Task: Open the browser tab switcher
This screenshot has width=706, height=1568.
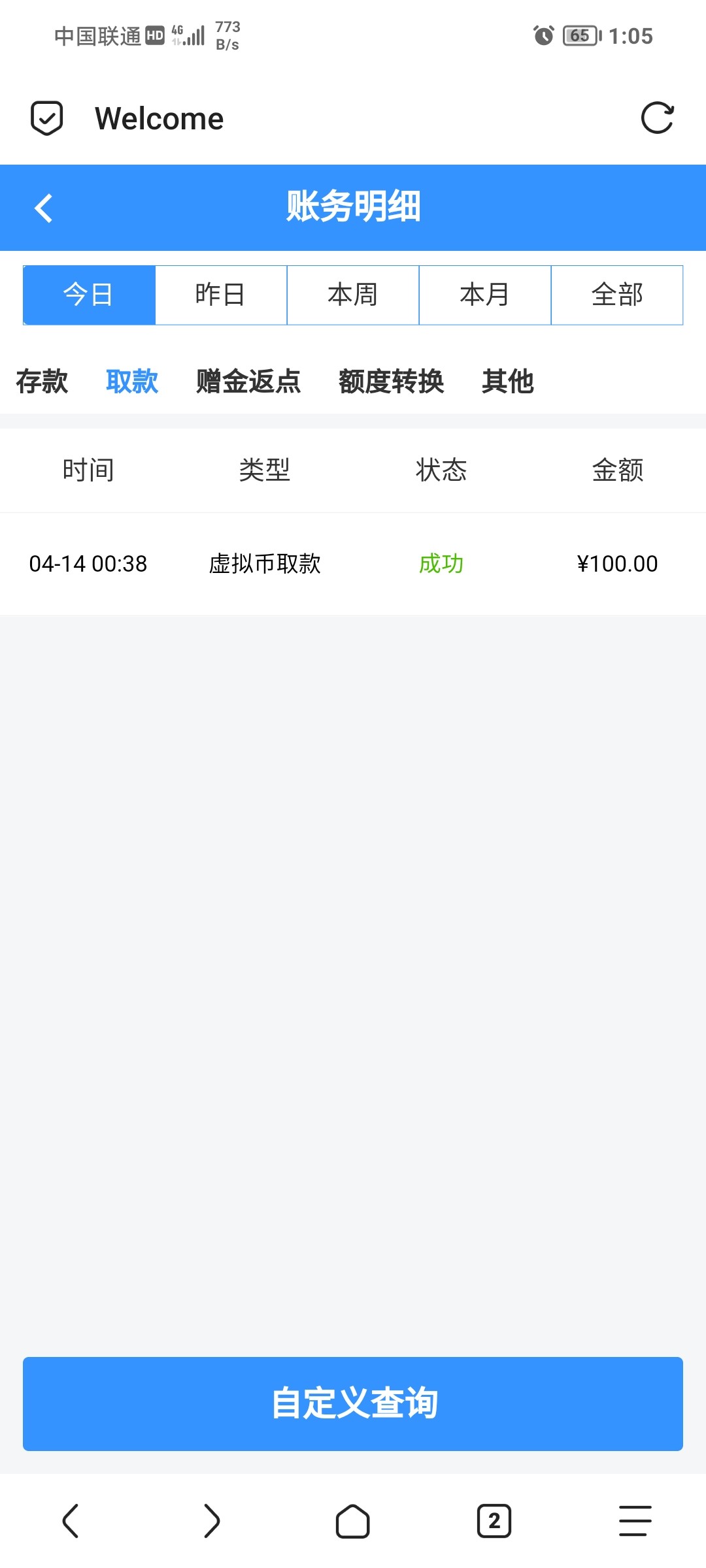Action: point(494,1521)
